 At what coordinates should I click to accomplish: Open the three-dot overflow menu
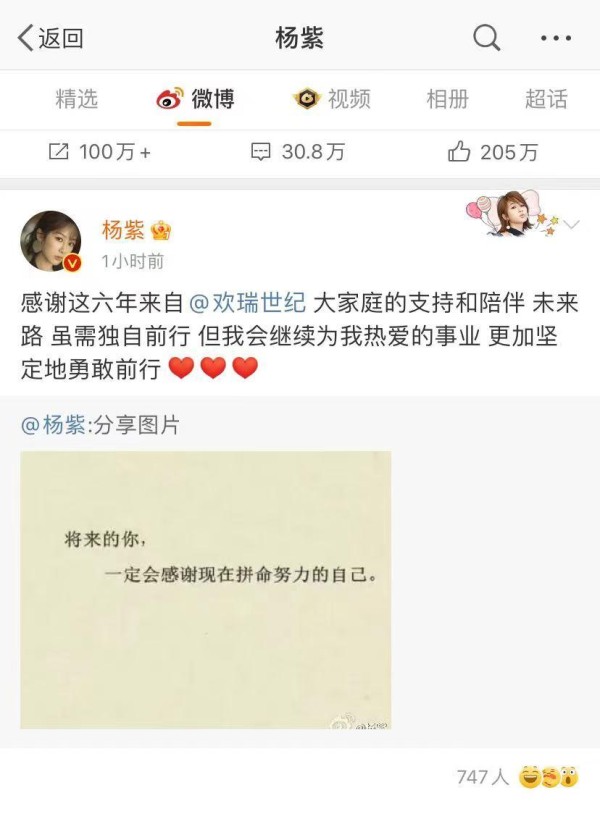pos(555,39)
